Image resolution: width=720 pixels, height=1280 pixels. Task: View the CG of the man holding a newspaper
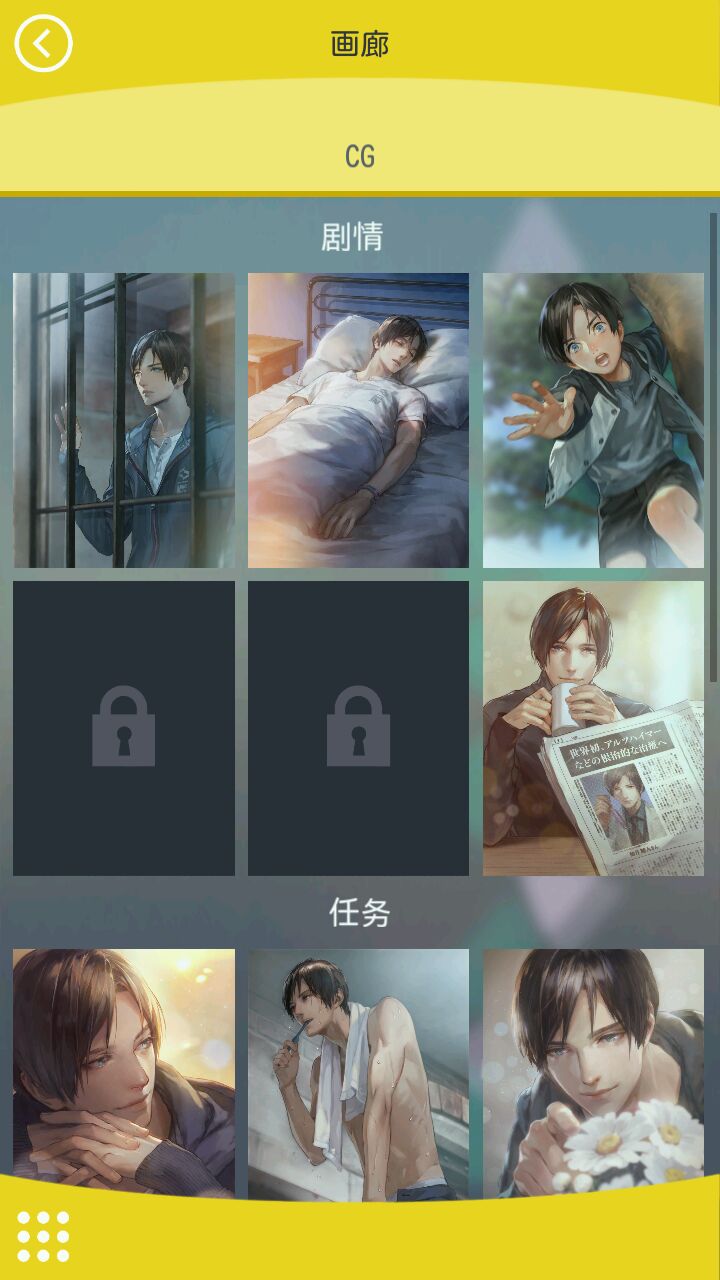point(593,728)
